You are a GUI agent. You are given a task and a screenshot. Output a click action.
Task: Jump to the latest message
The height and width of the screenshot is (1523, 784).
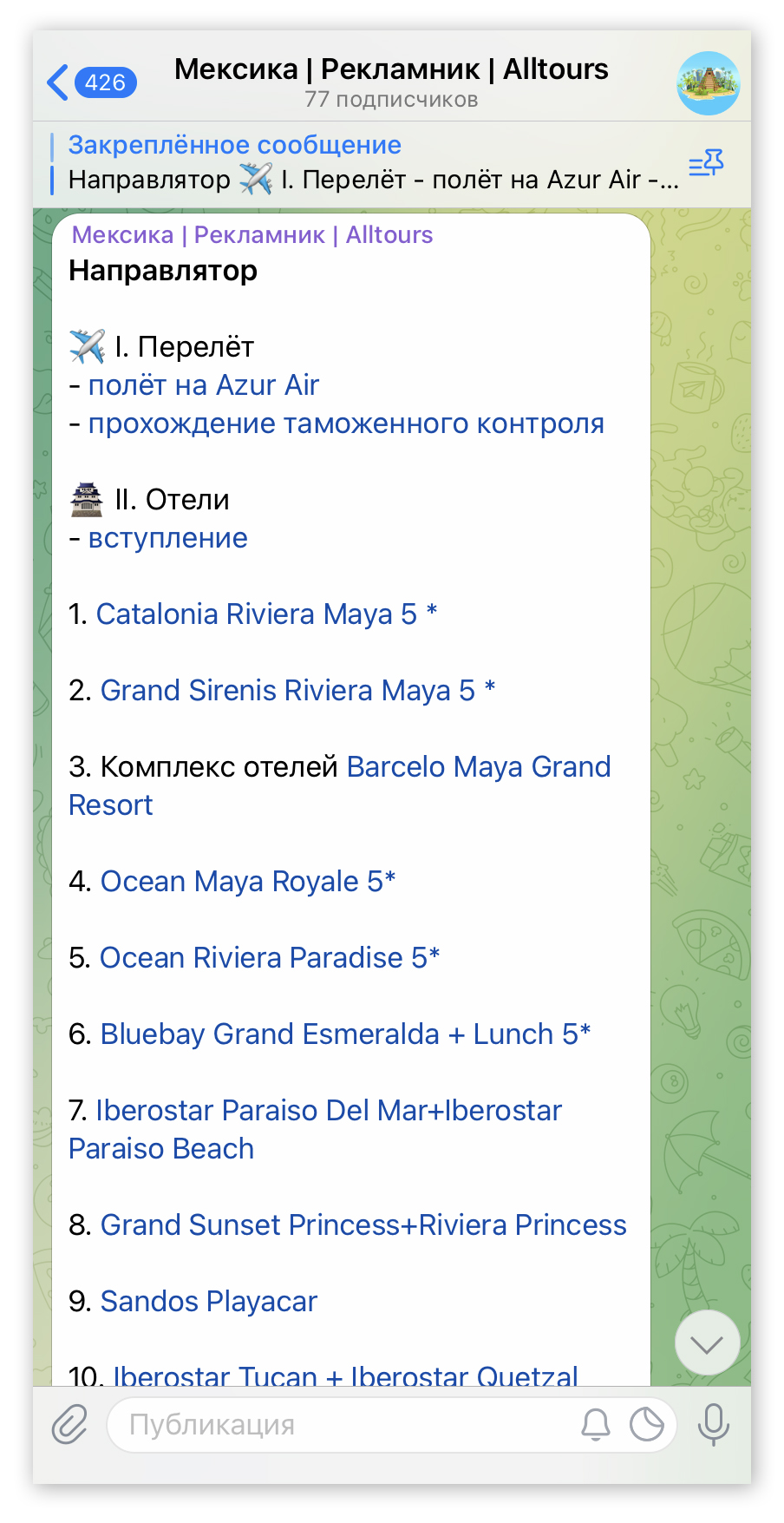click(707, 1343)
